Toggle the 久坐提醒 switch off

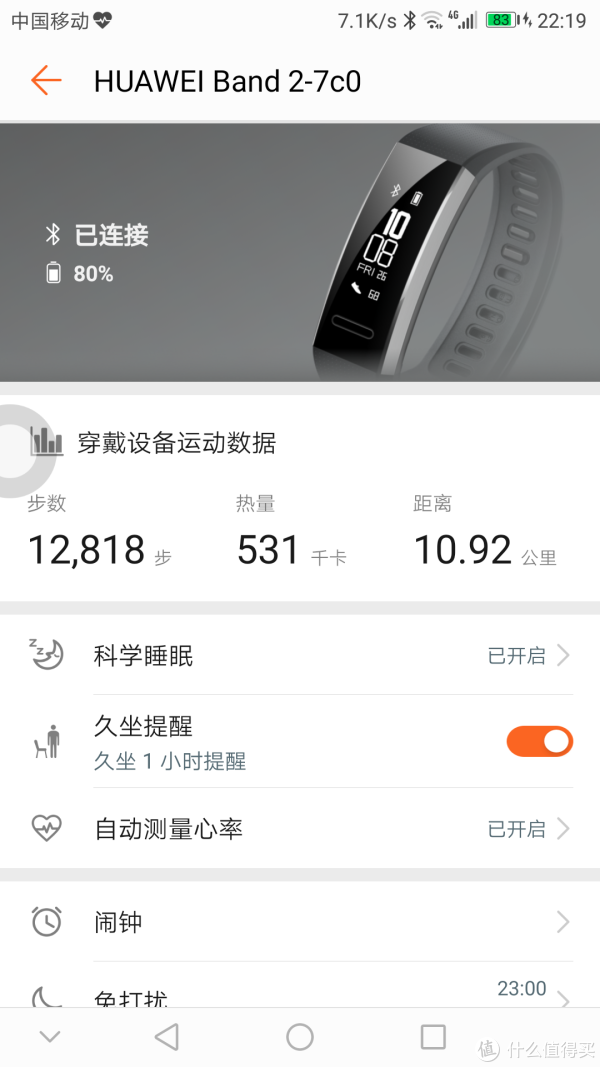click(539, 741)
